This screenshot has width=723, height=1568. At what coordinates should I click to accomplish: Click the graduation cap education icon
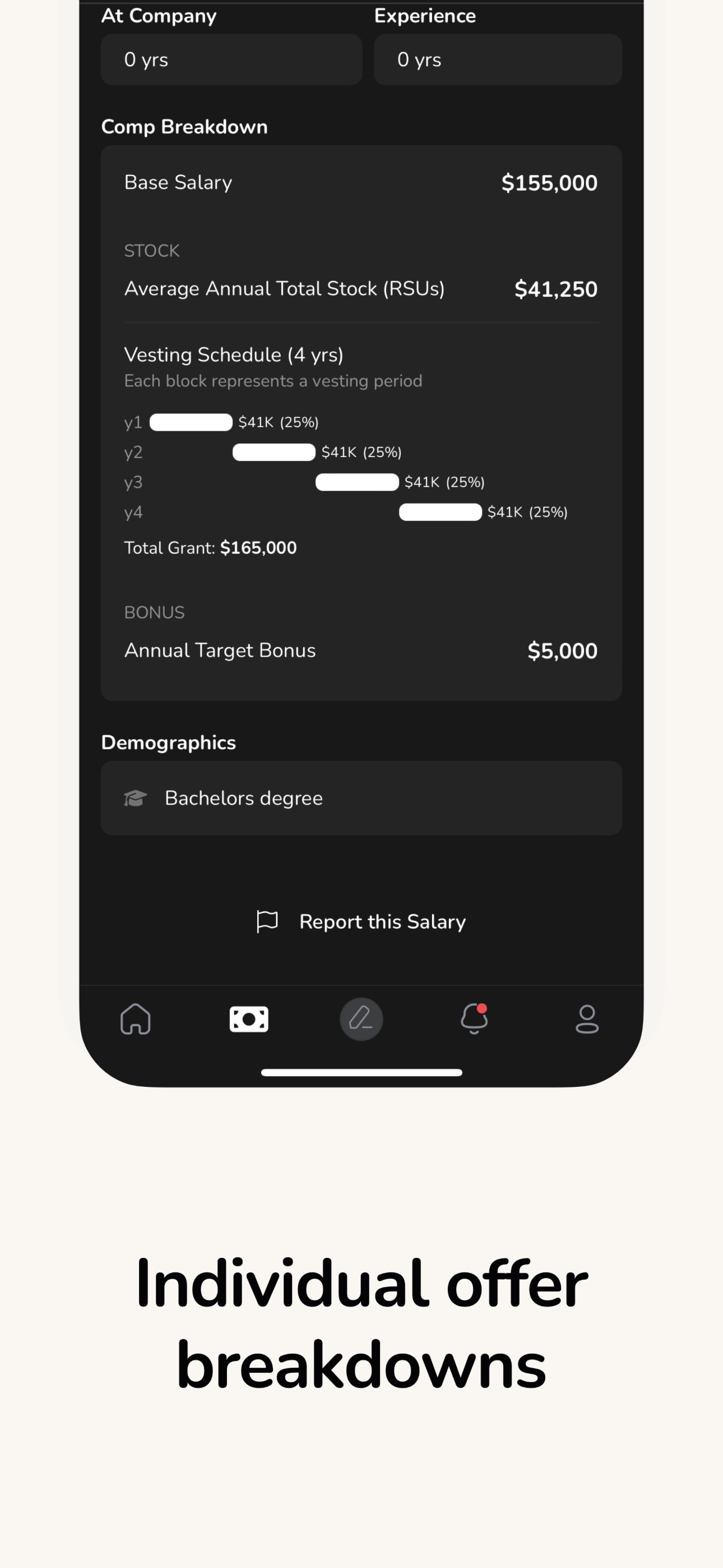135,798
